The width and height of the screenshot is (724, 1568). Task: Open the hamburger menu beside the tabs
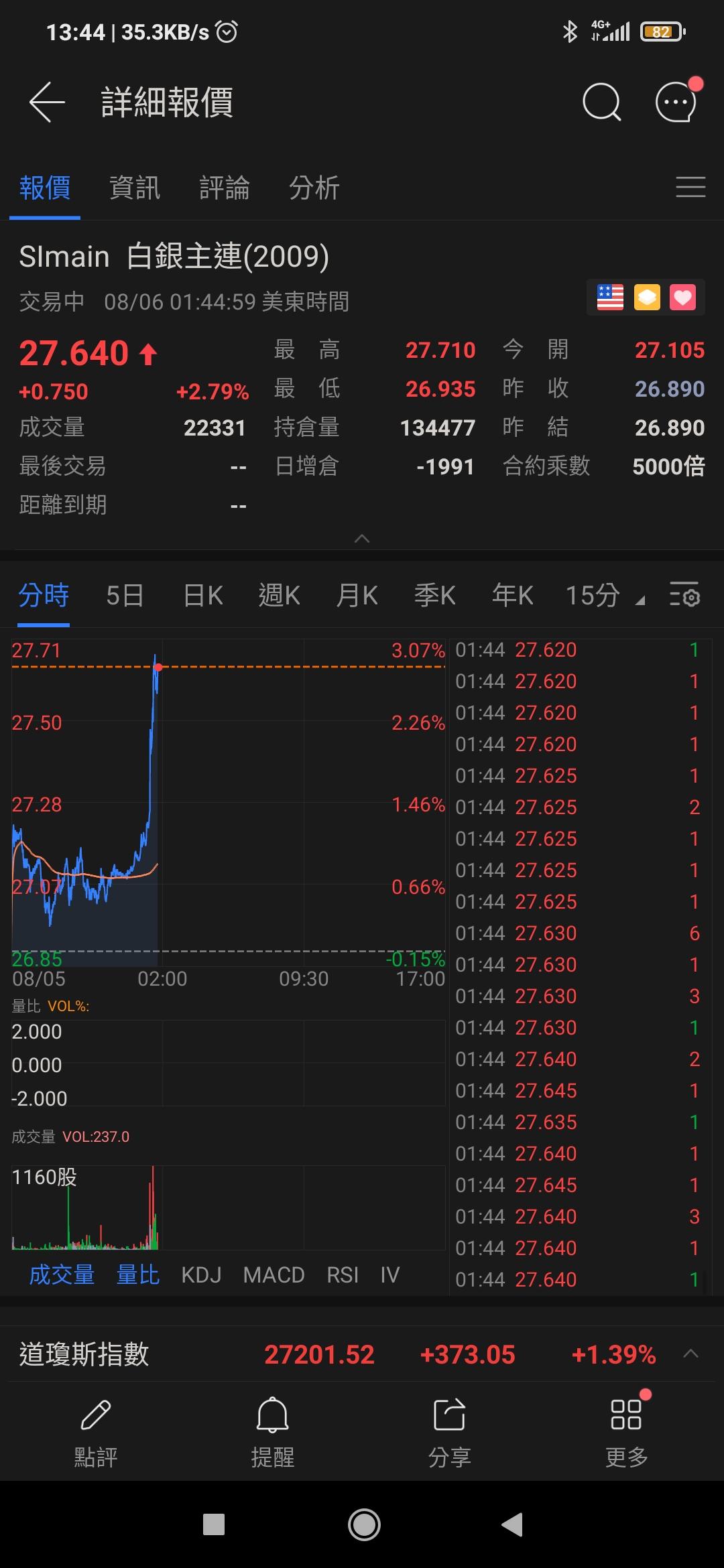tap(690, 187)
